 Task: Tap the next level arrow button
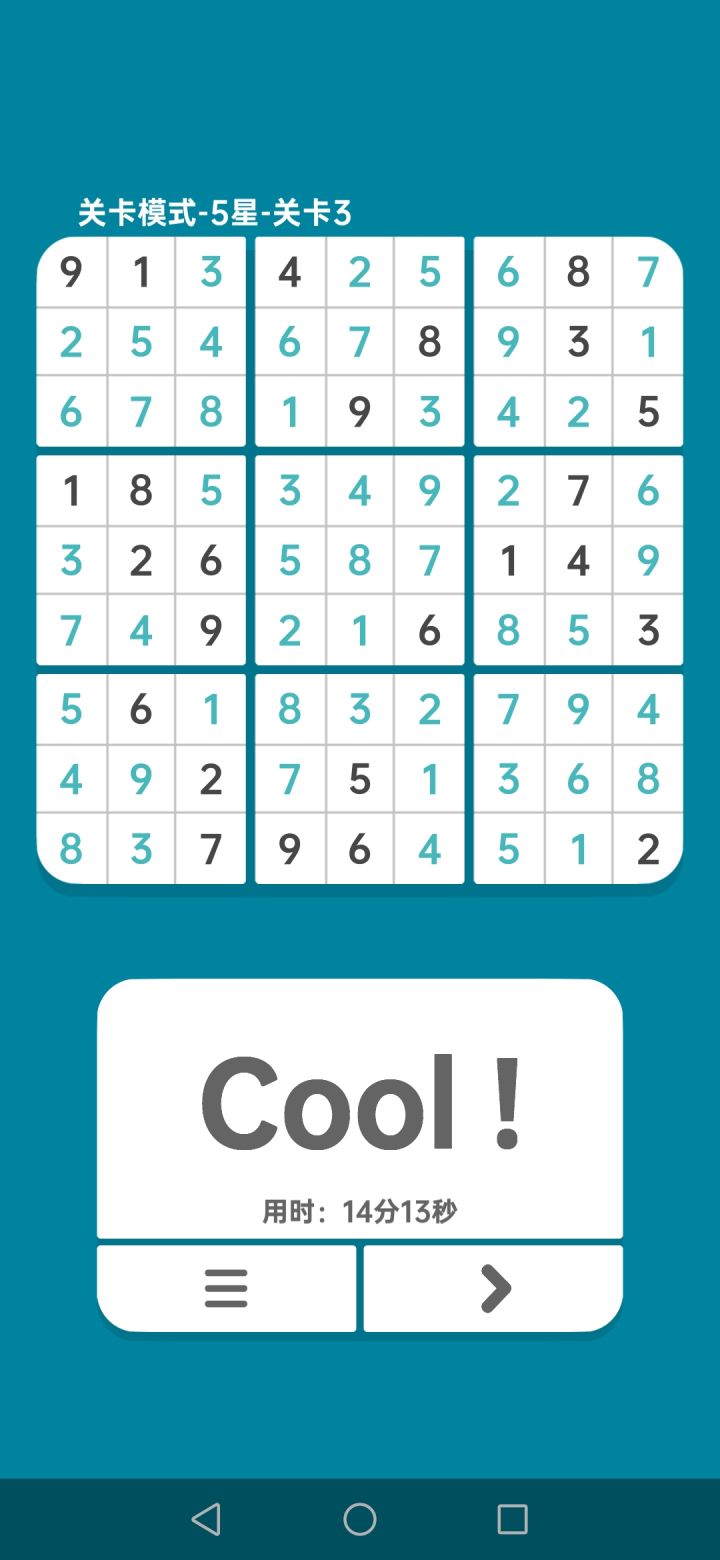492,1288
